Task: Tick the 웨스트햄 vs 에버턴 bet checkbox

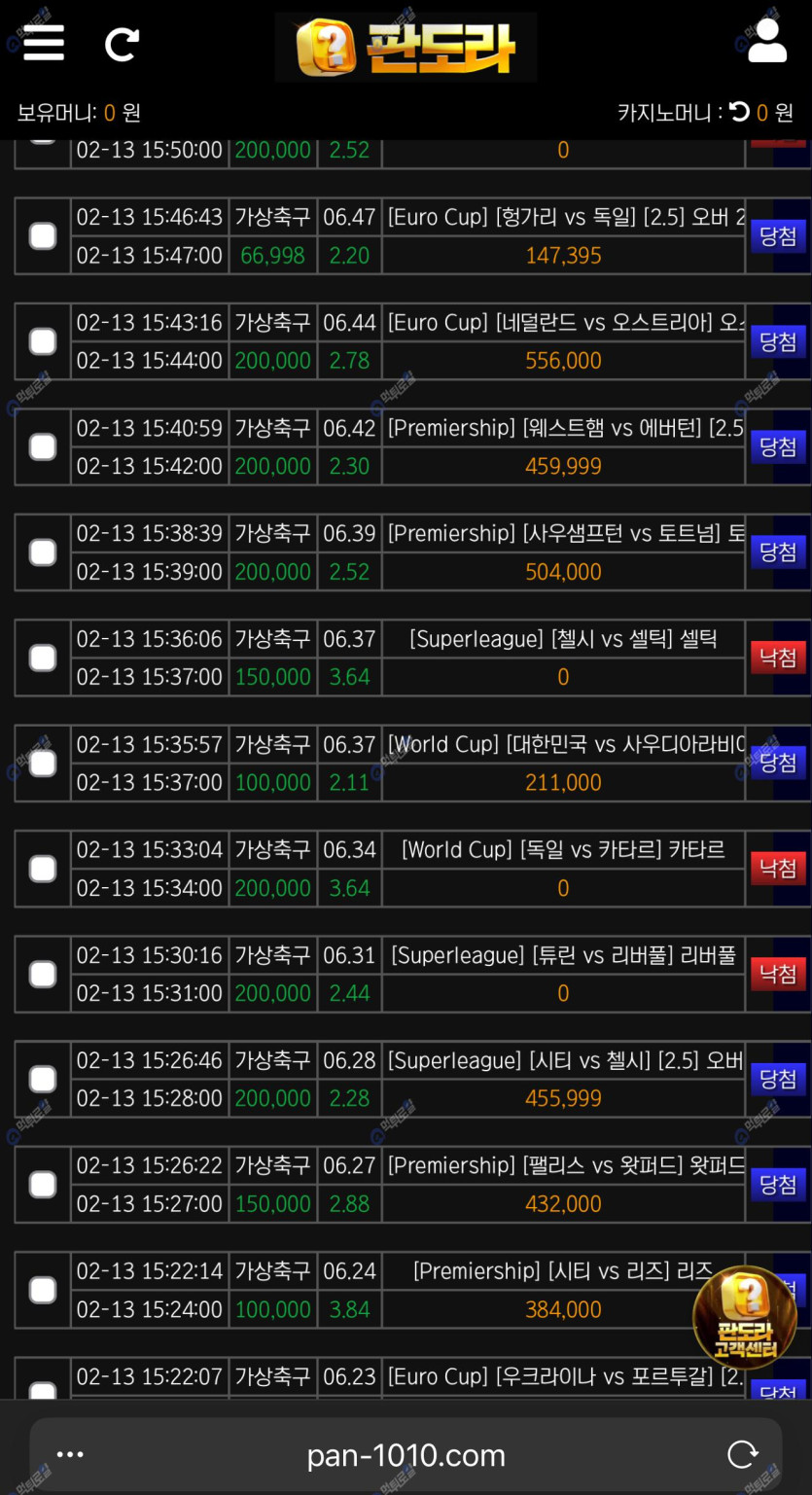Action: 43,447
